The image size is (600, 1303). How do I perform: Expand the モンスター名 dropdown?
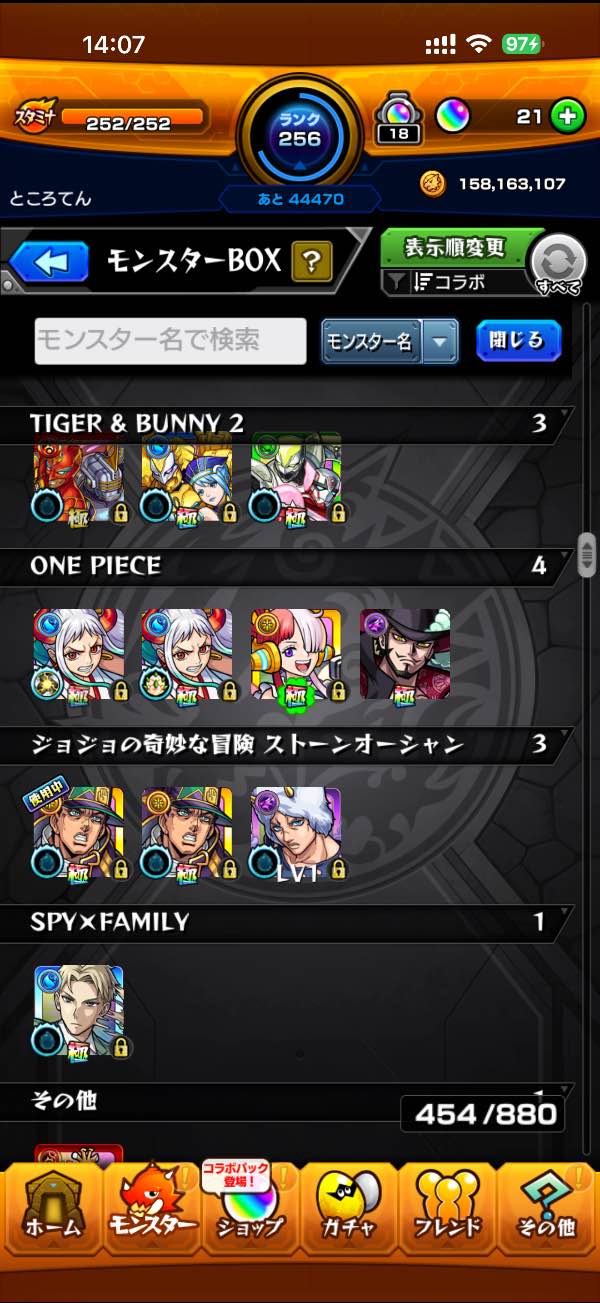pos(439,342)
